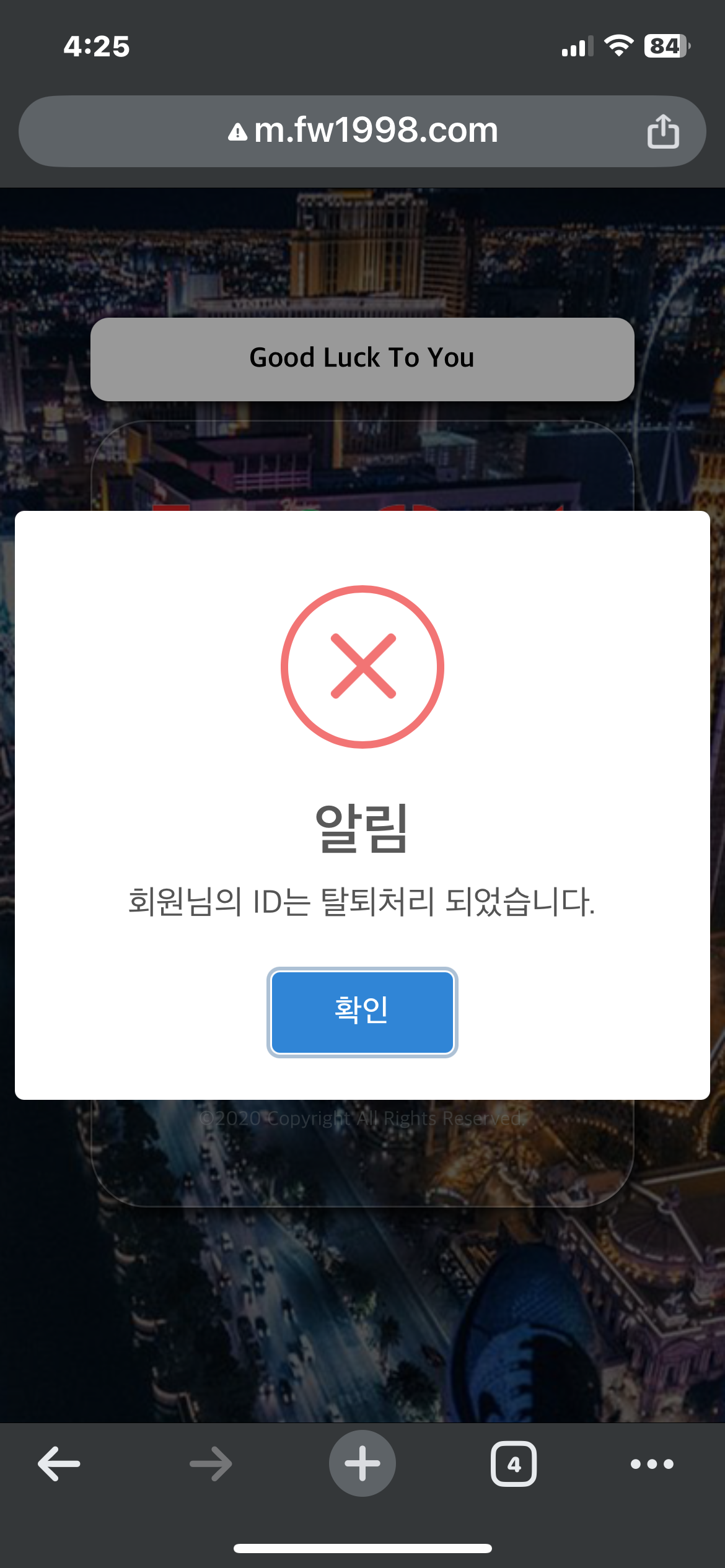Open the browser overflow menu
Viewport: 725px width, 1568px height.
[x=651, y=1464]
